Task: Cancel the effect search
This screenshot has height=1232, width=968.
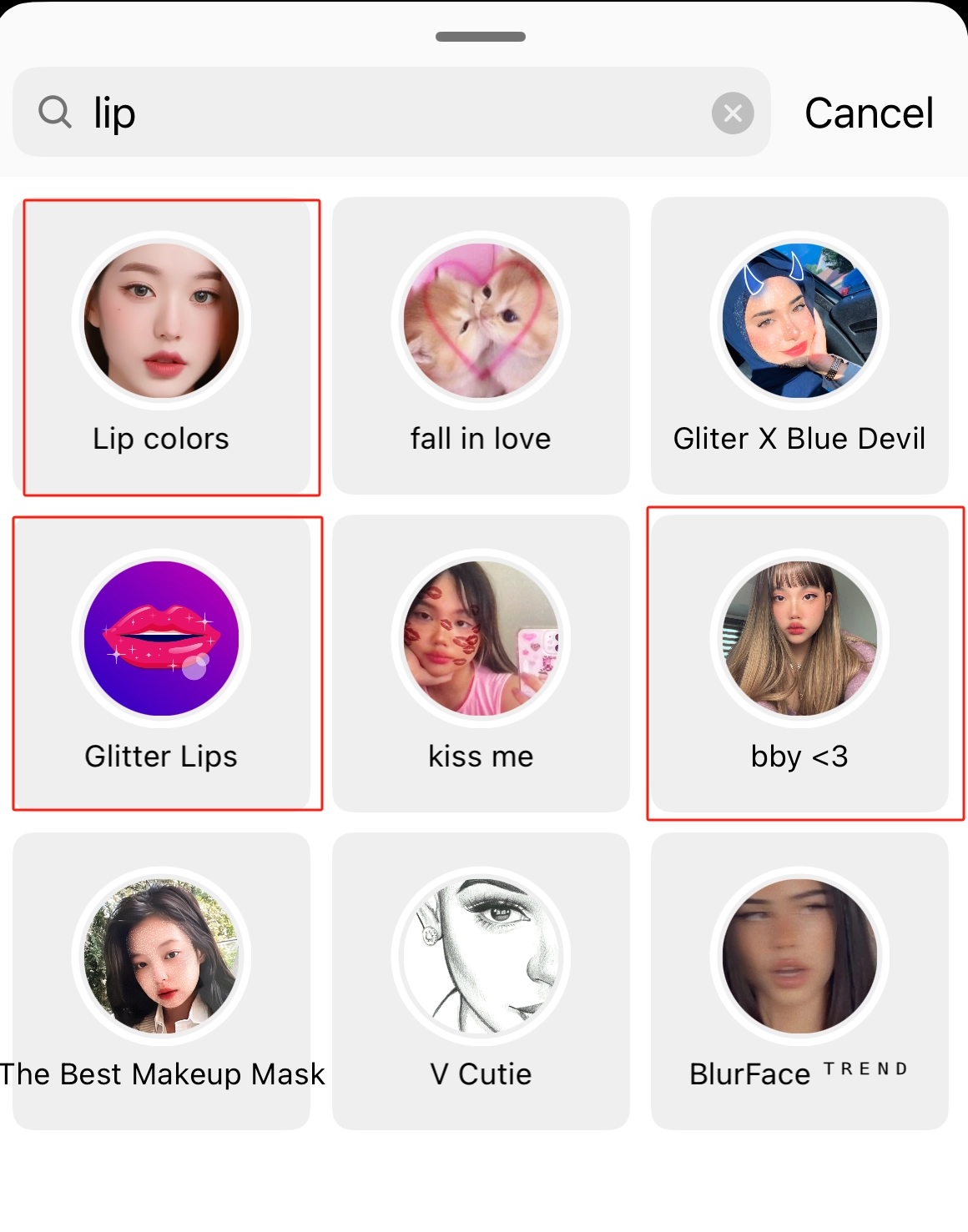Action: tap(869, 113)
